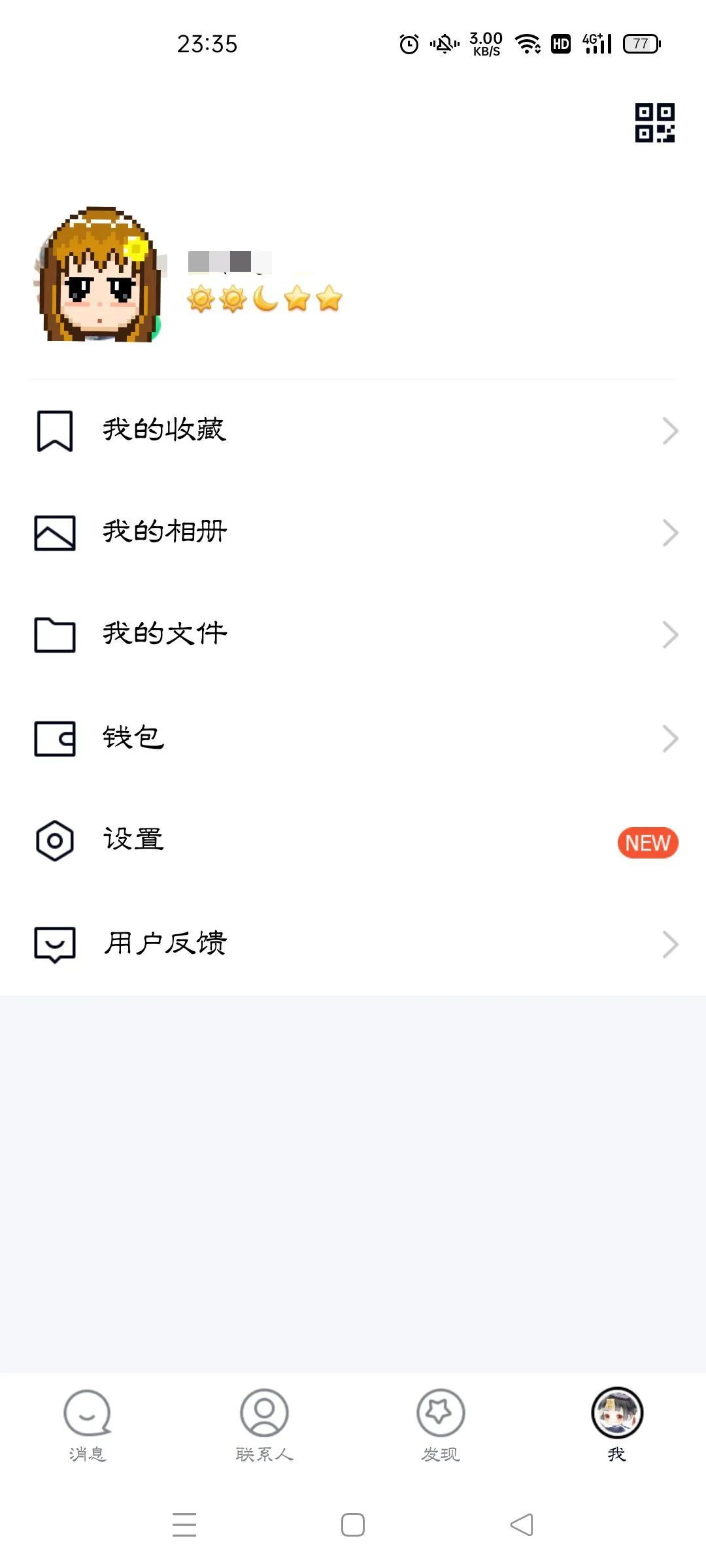Switch to the 发现 tab
The height and width of the screenshot is (1568, 706).
pyautogui.click(x=441, y=1424)
